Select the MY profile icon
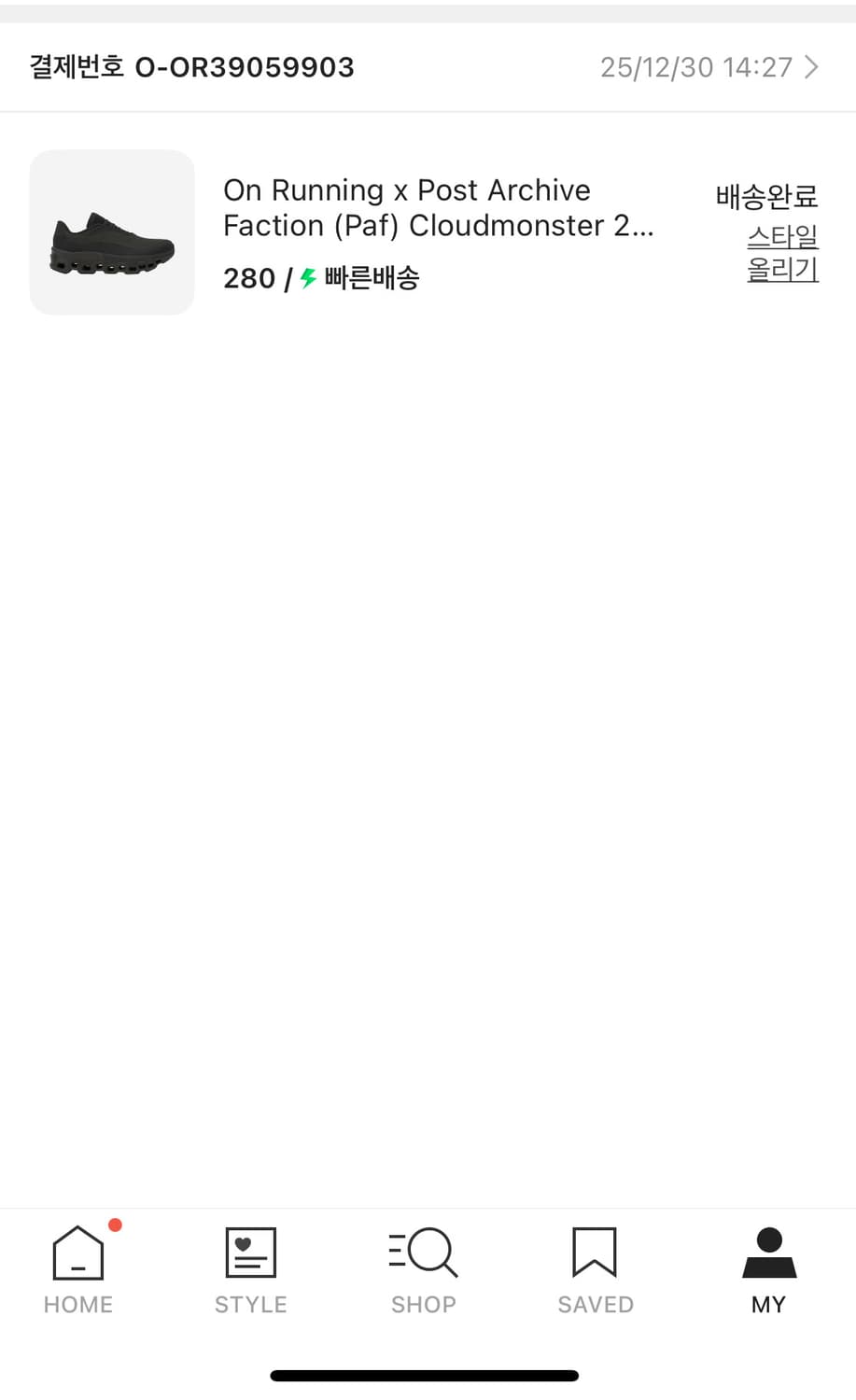856x1400 pixels. pos(767,1253)
